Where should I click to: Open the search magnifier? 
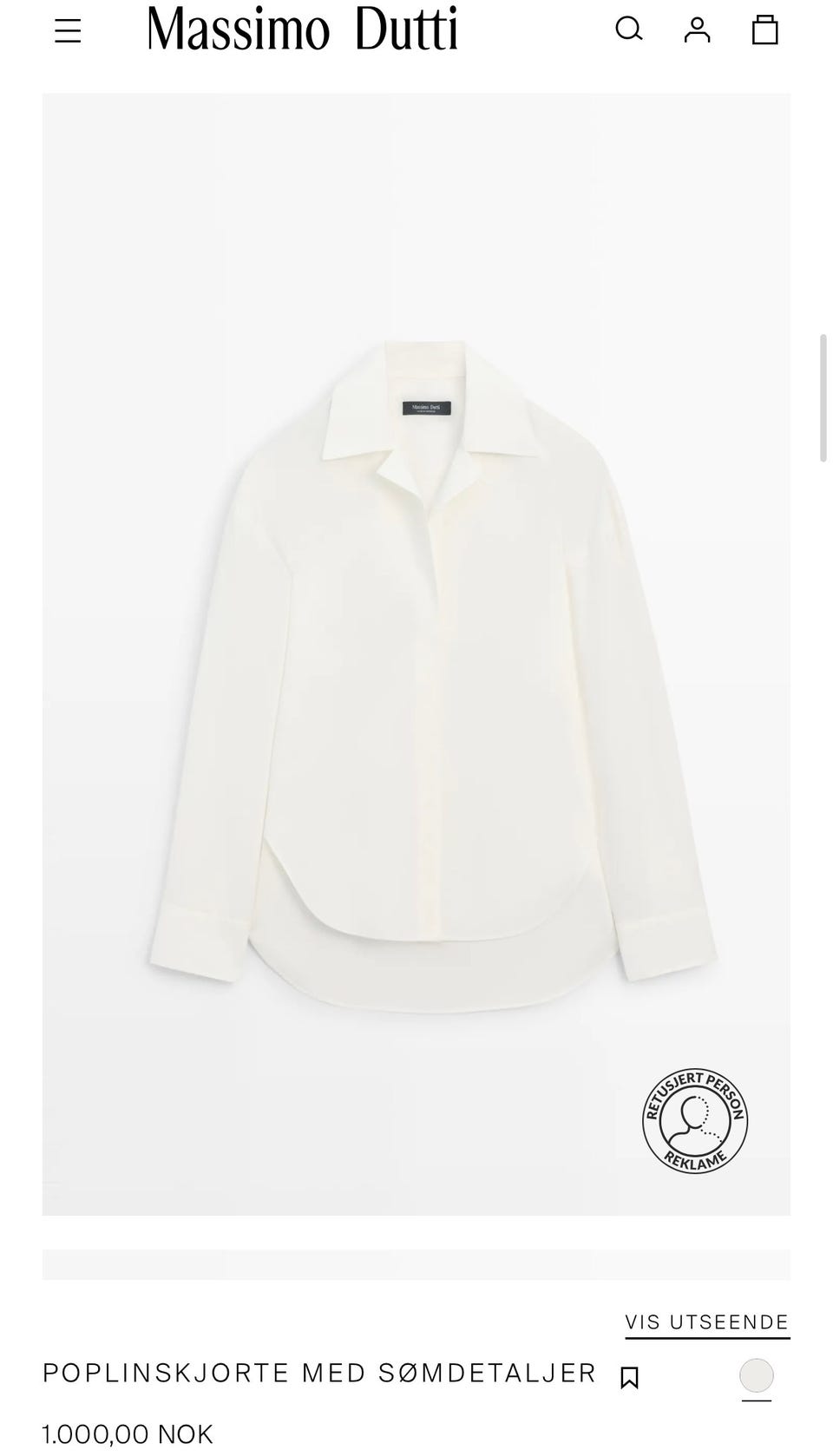click(x=629, y=30)
